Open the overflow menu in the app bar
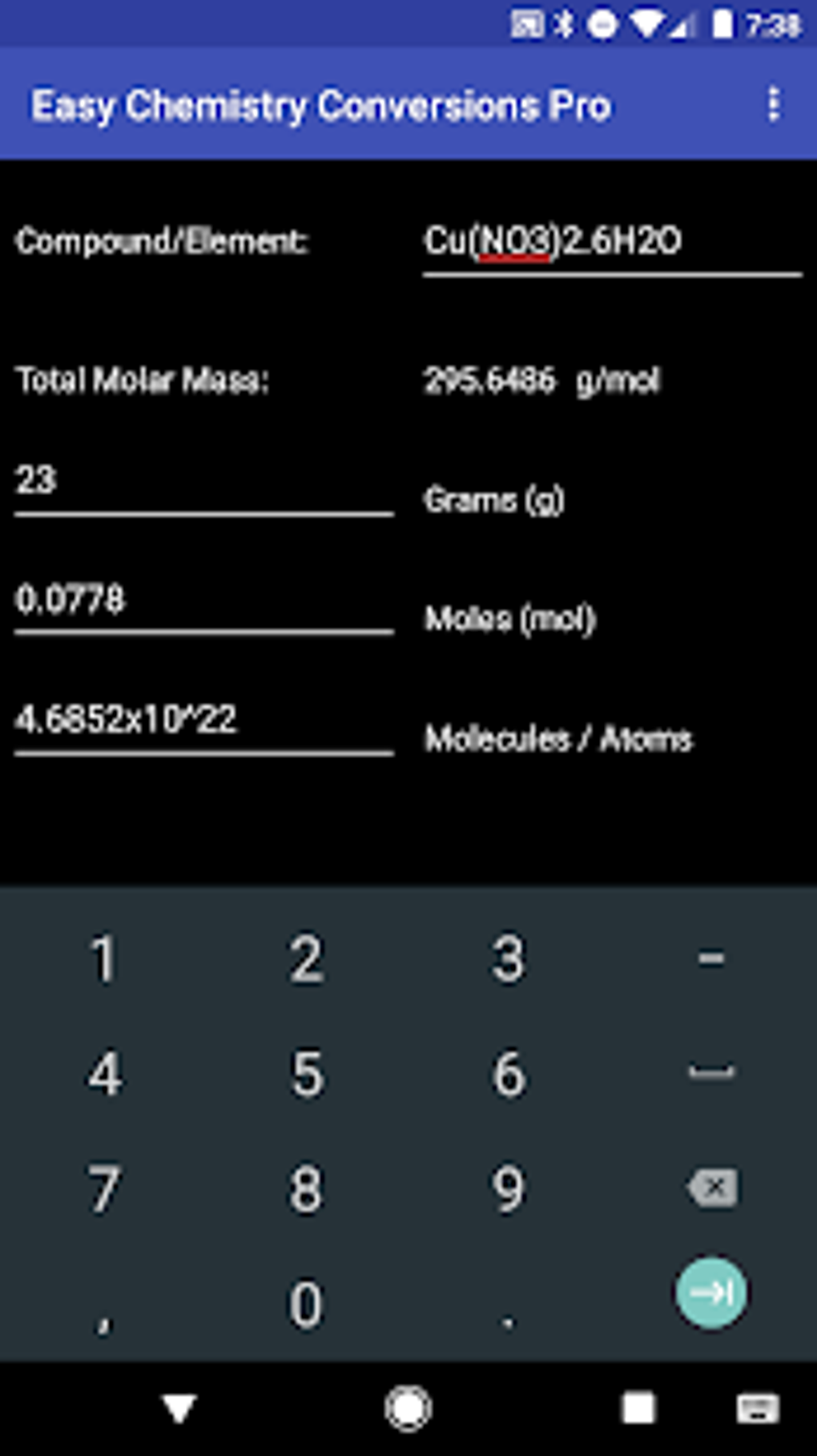This screenshot has height=1456, width=817. pos(774,104)
